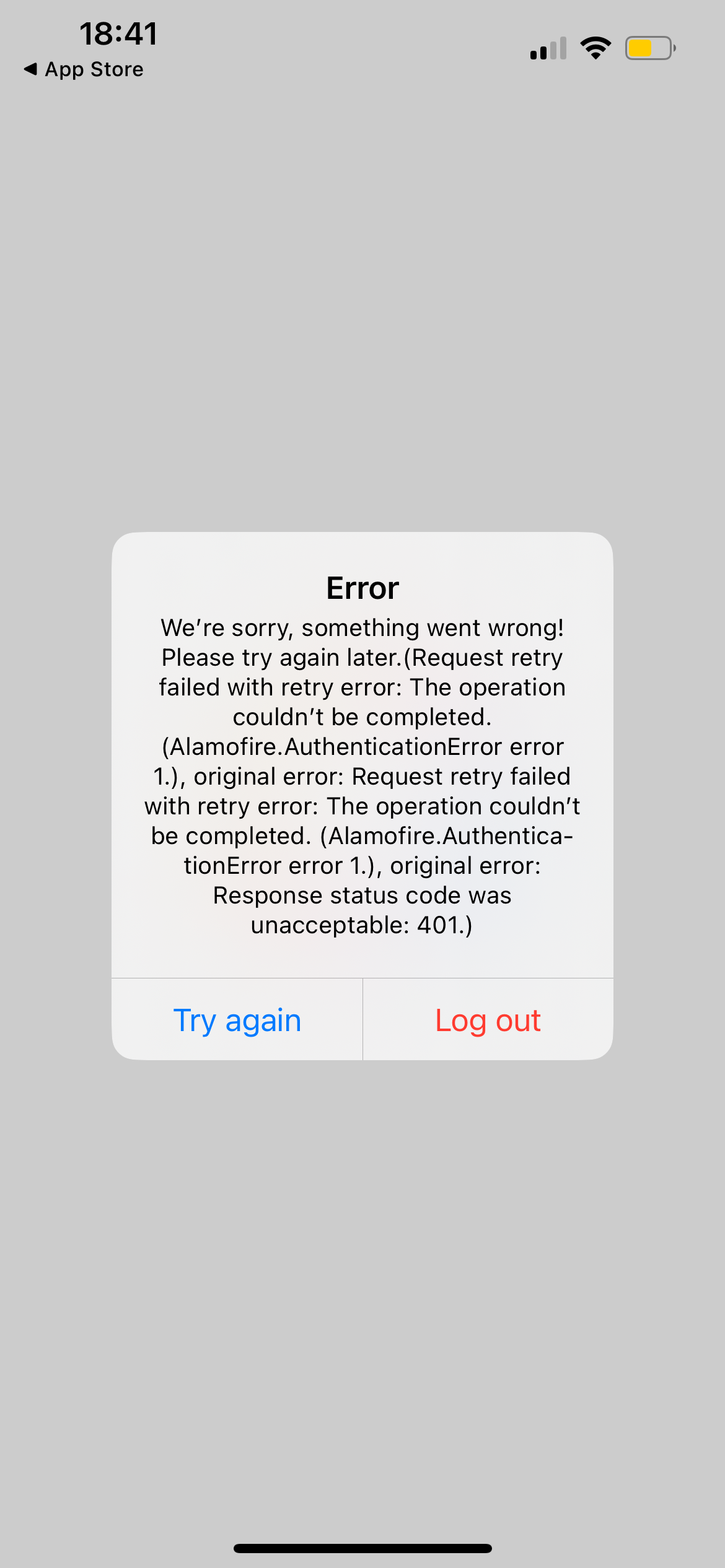Tap Try again in the error dialog
The height and width of the screenshot is (1568, 725).
(237, 1020)
